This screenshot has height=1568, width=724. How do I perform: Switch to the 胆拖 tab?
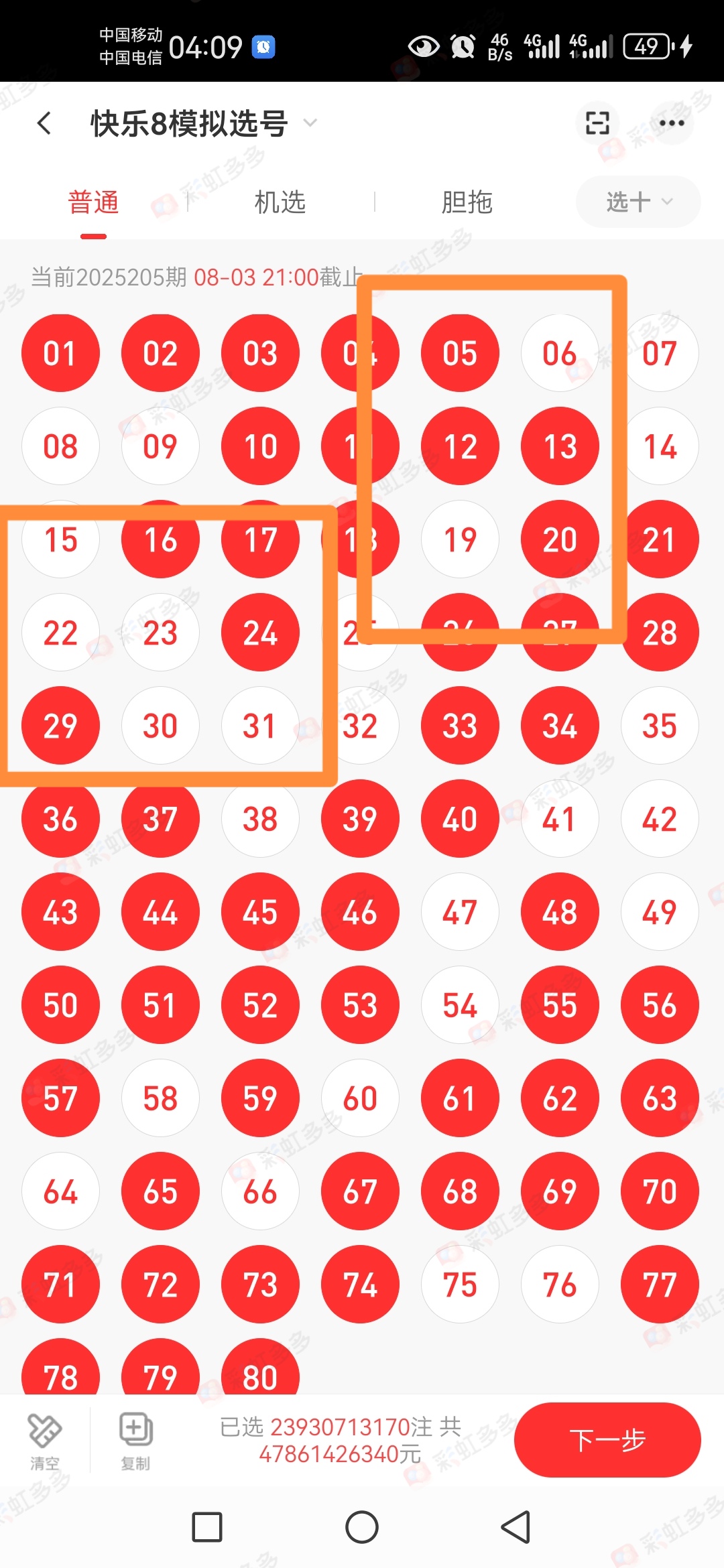(x=467, y=202)
